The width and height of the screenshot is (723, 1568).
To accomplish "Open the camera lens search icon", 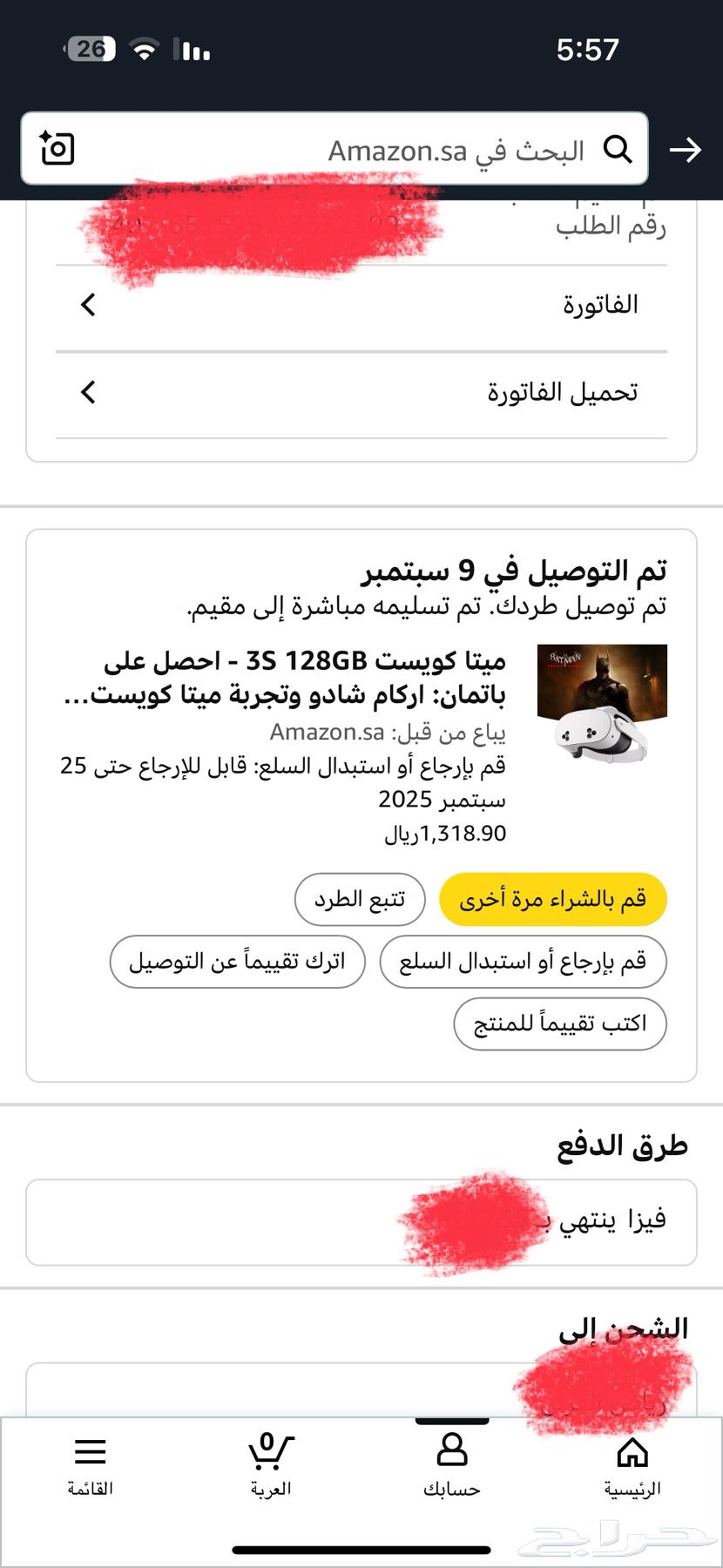I will 57,149.
